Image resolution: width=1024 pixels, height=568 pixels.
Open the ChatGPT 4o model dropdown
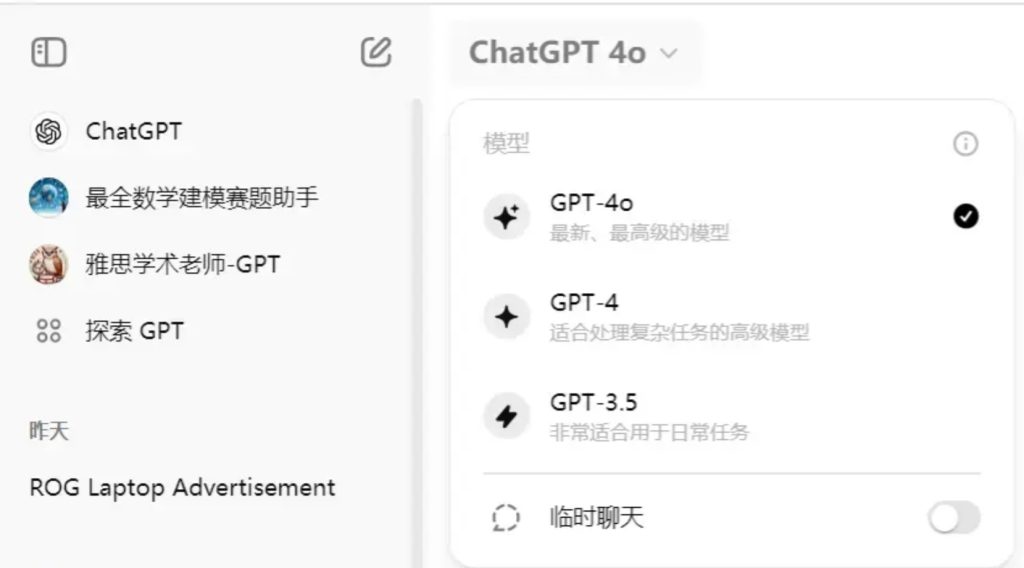coord(573,52)
